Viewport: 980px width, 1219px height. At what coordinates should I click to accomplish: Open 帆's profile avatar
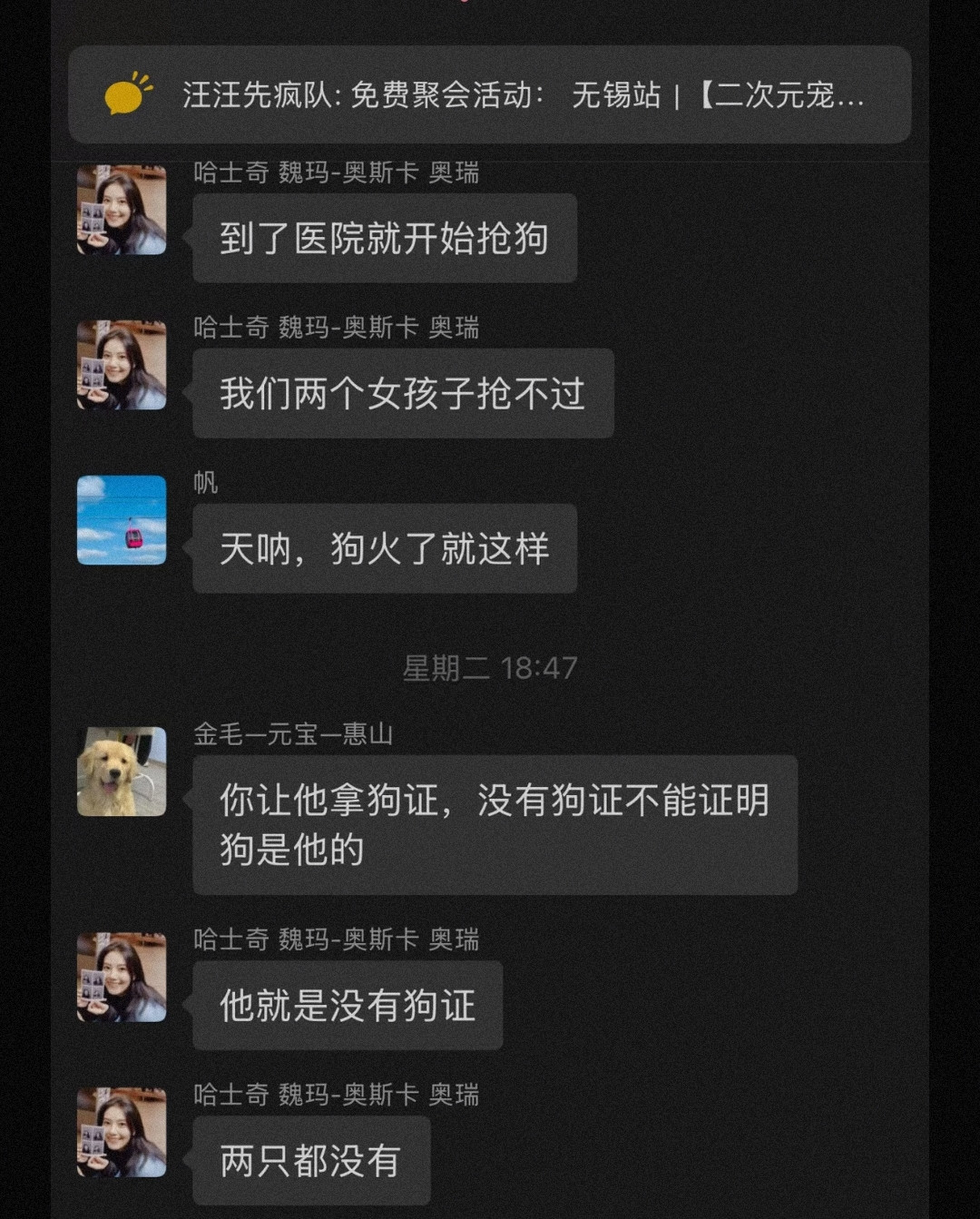[x=122, y=520]
